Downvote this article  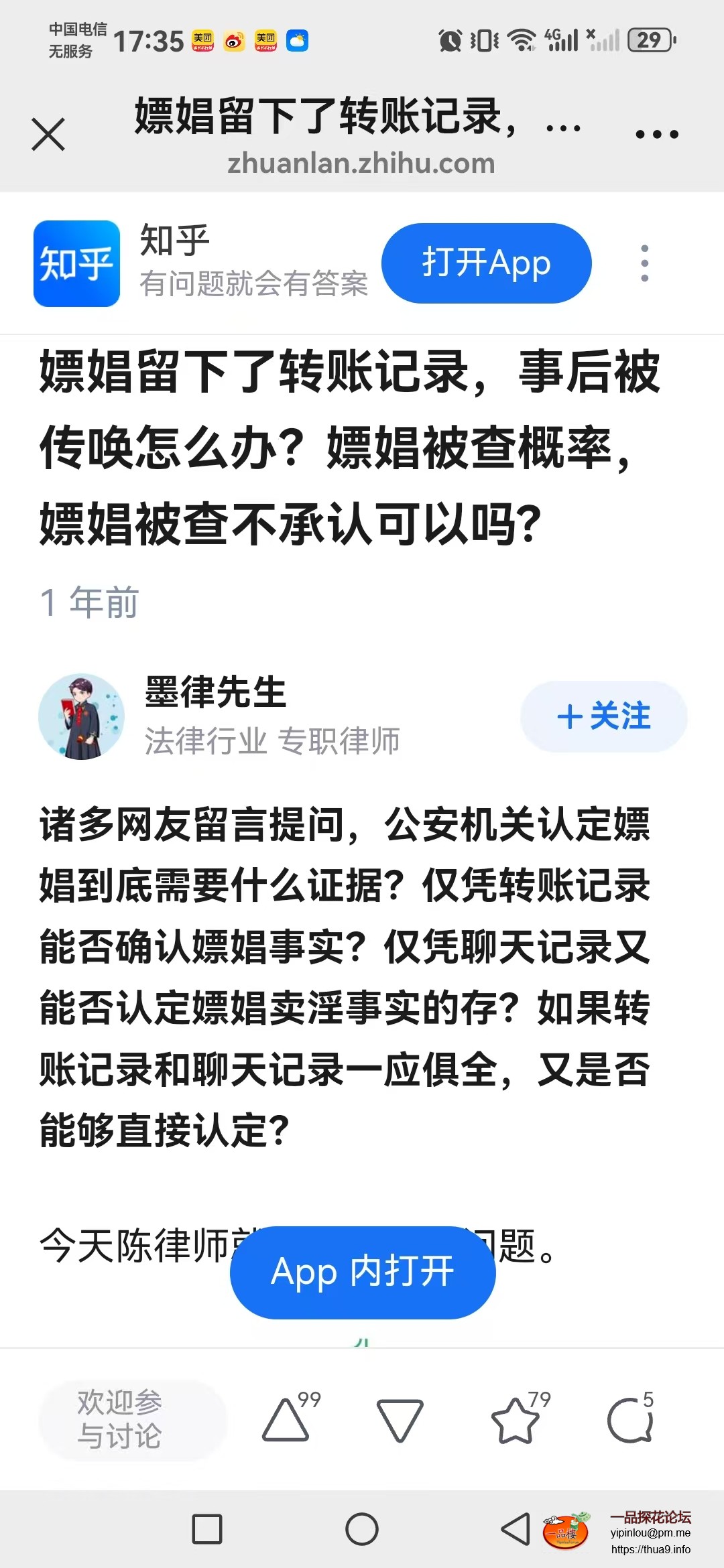[400, 1419]
